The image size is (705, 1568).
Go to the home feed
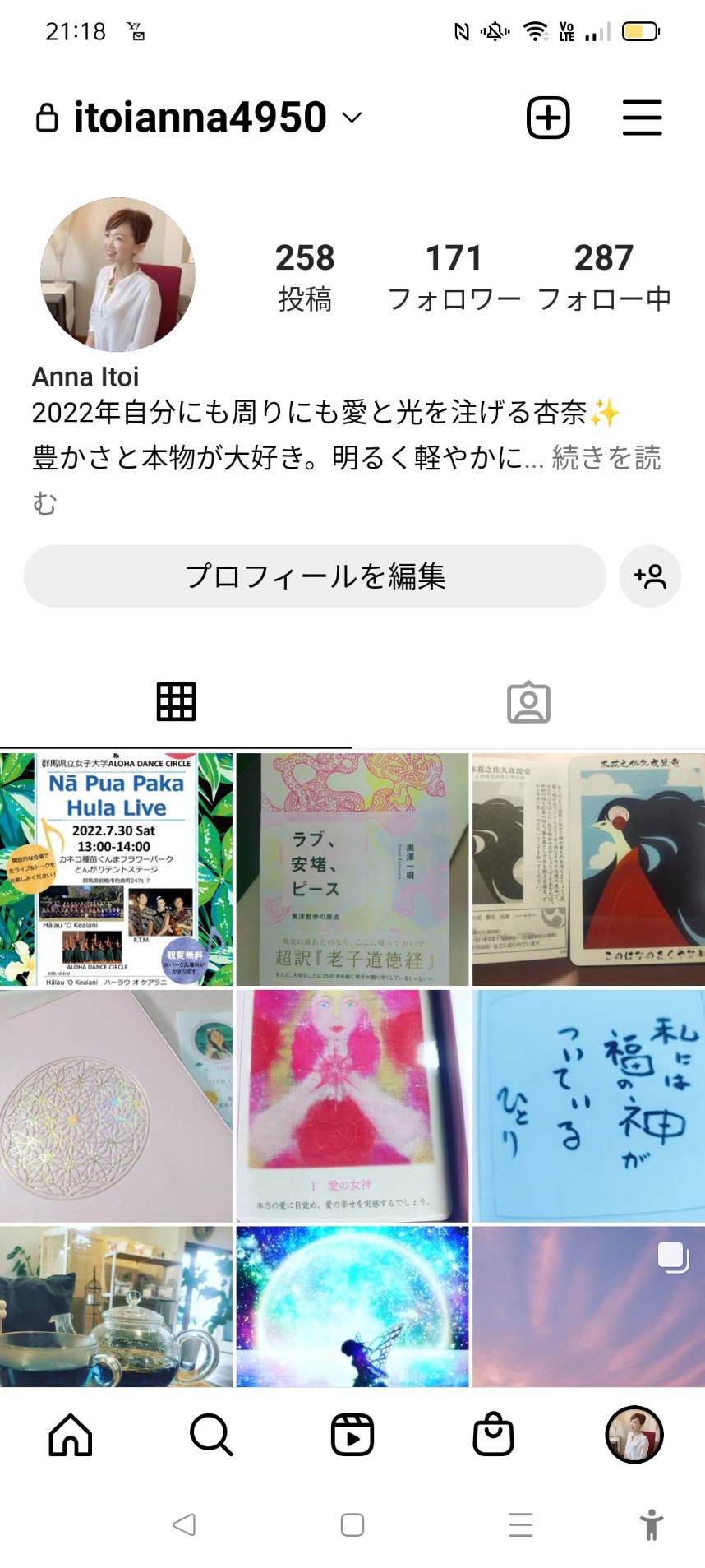pyautogui.click(x=71, y=1435)
